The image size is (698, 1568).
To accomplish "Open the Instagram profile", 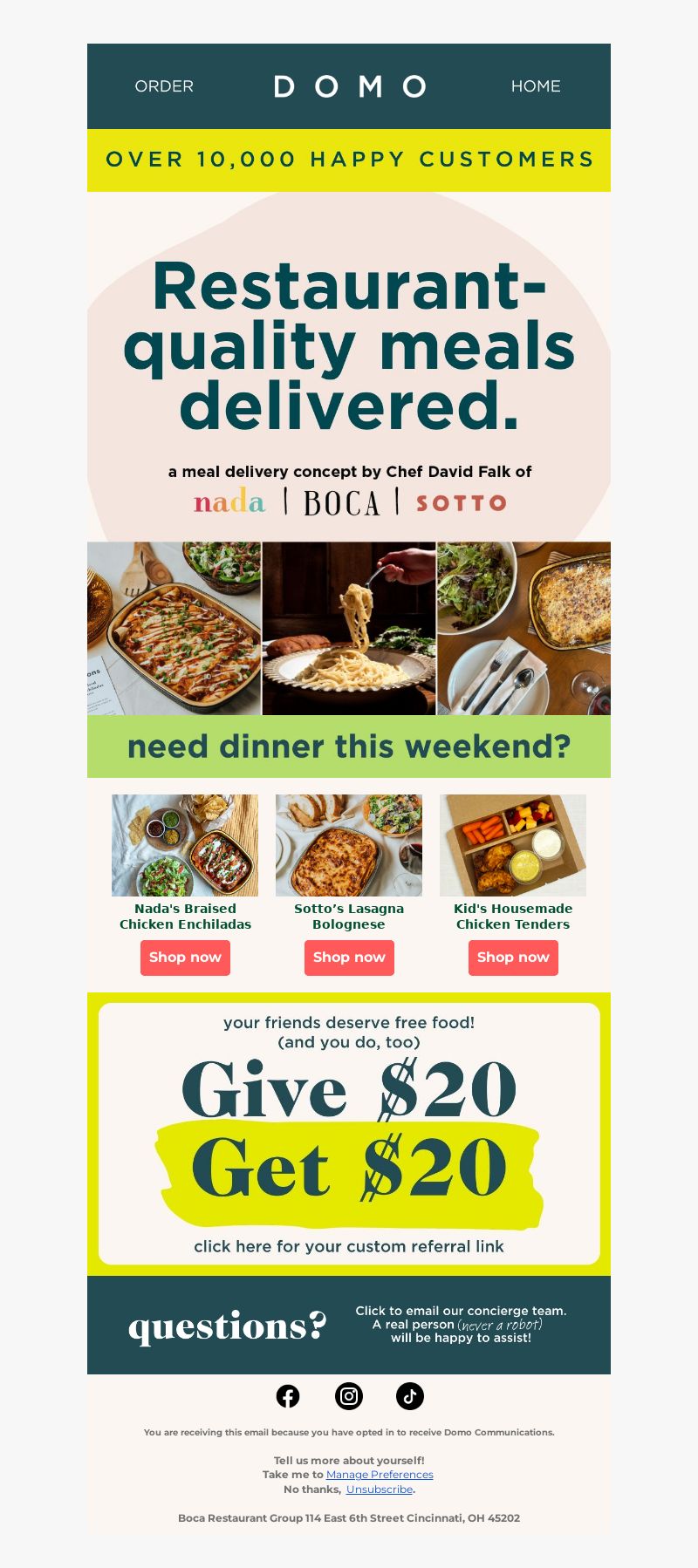I will coord(349,1396).
